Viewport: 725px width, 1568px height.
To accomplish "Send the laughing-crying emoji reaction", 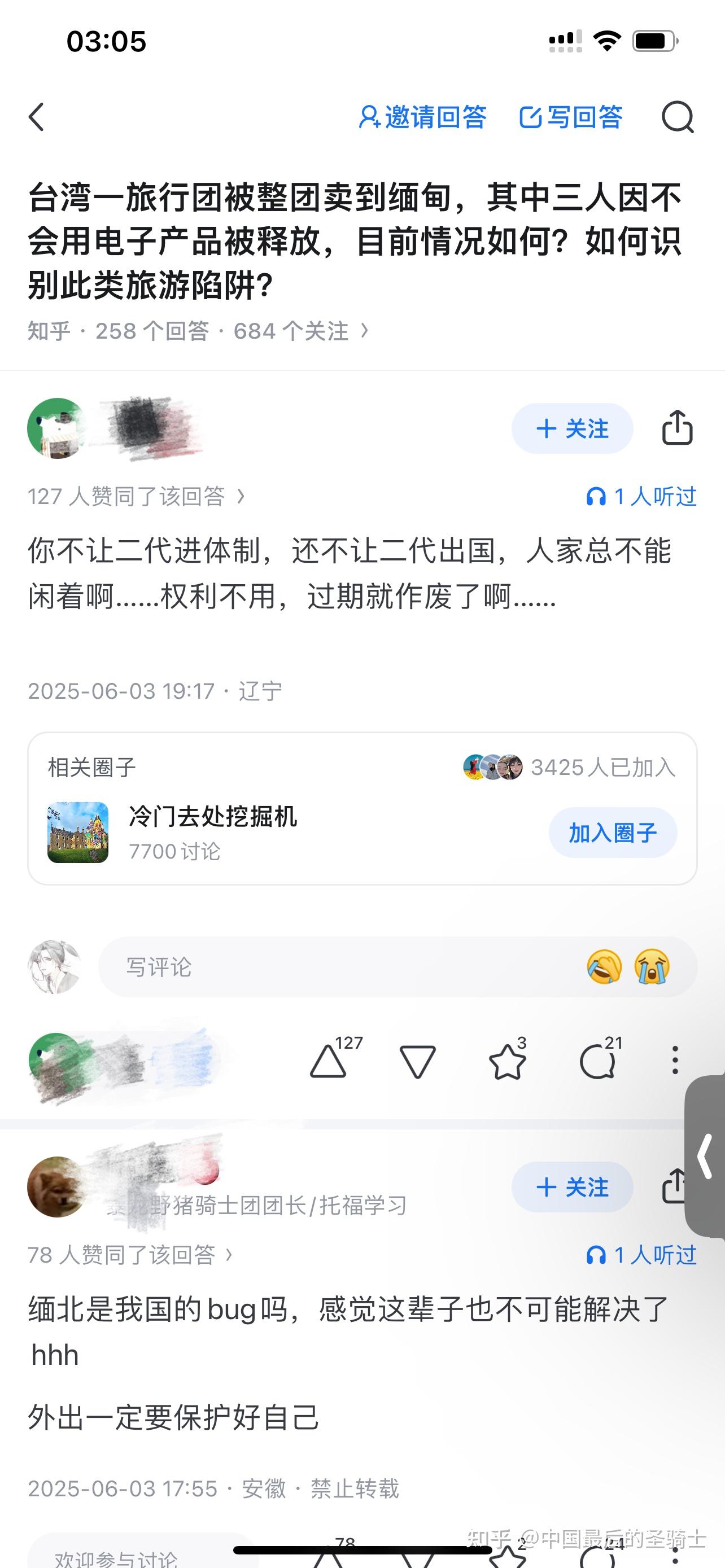I will click(x=604, y=967).
